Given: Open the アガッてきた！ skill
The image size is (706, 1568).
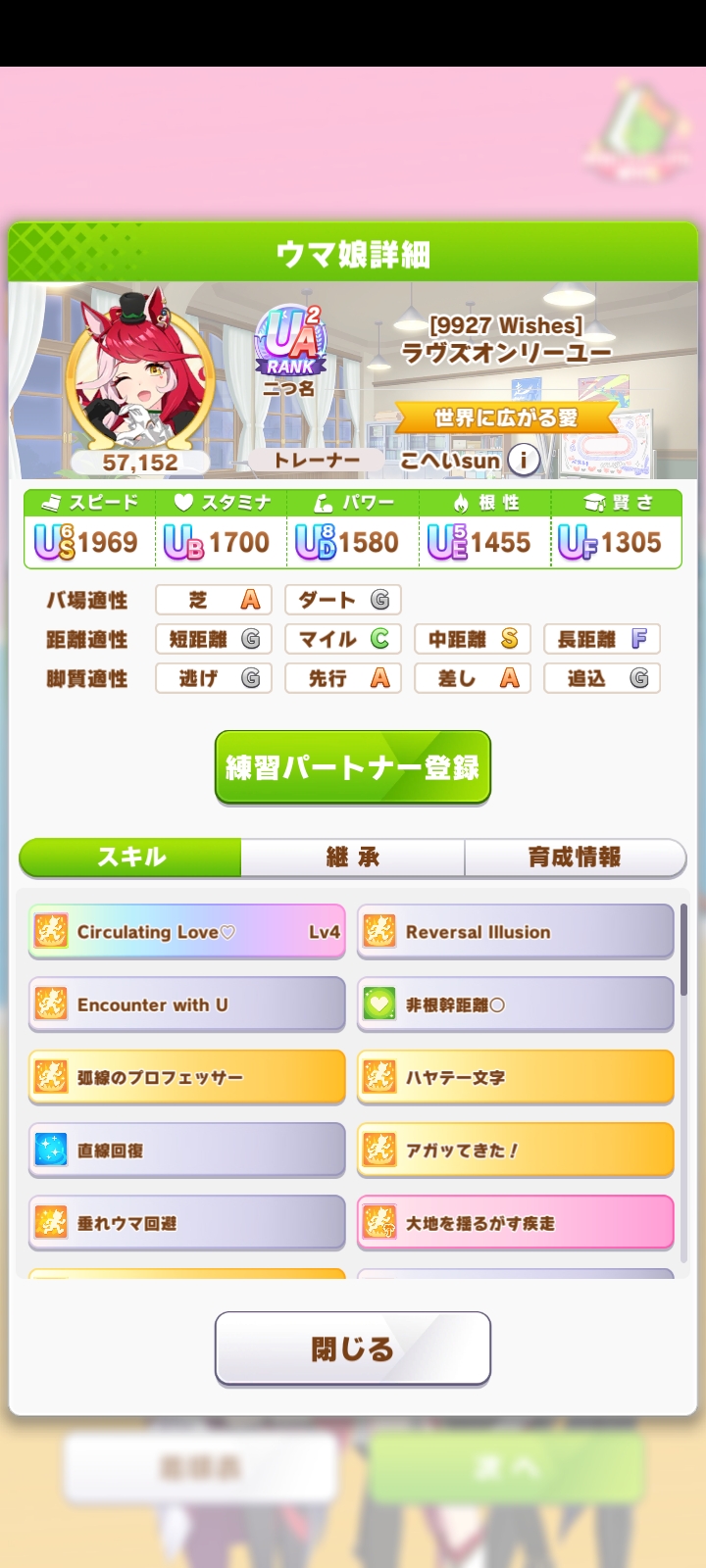Looking at the screenshot, I should click(516, 1150).
